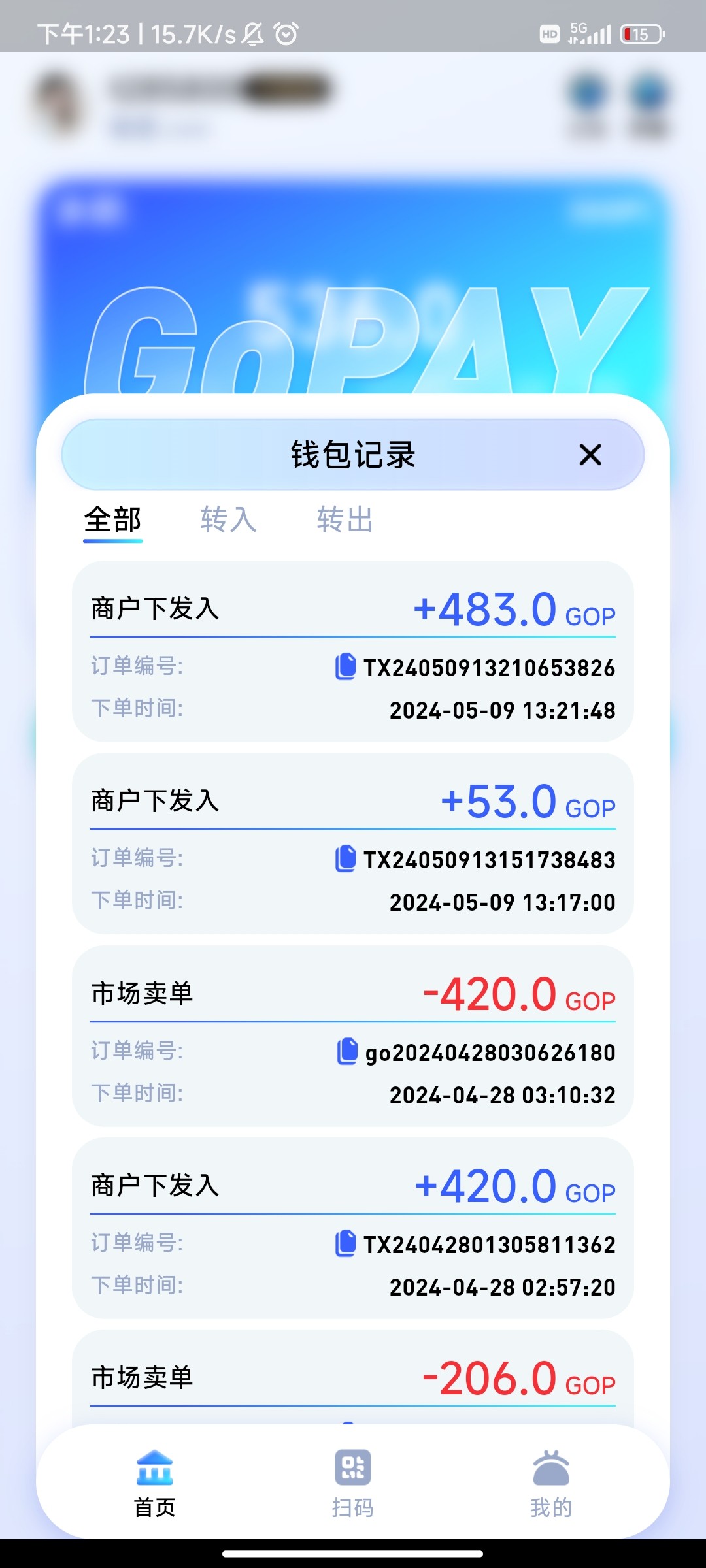Open the -420.0 GOP market sell order
Image resolution: width=706 pixels, height=1568 pixels.
click(x=353, y=1039)
